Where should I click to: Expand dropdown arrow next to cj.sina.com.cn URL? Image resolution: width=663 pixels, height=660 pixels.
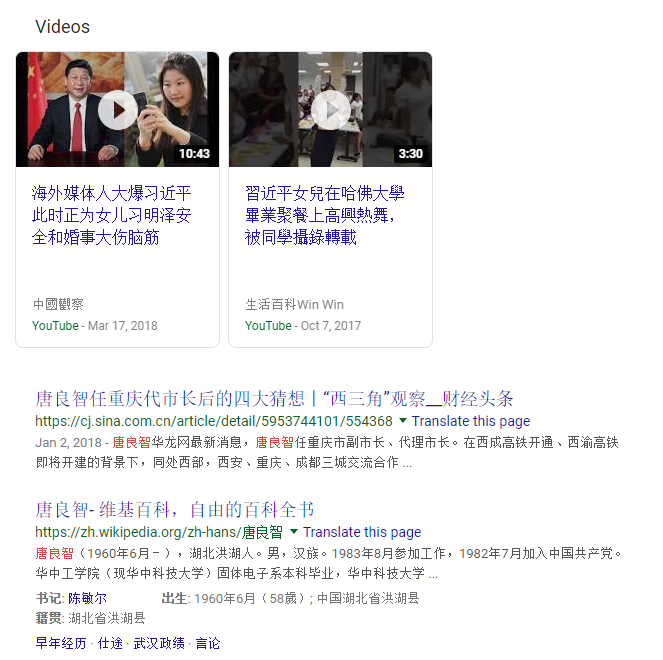pyautogui.click(x=403, y=421)
